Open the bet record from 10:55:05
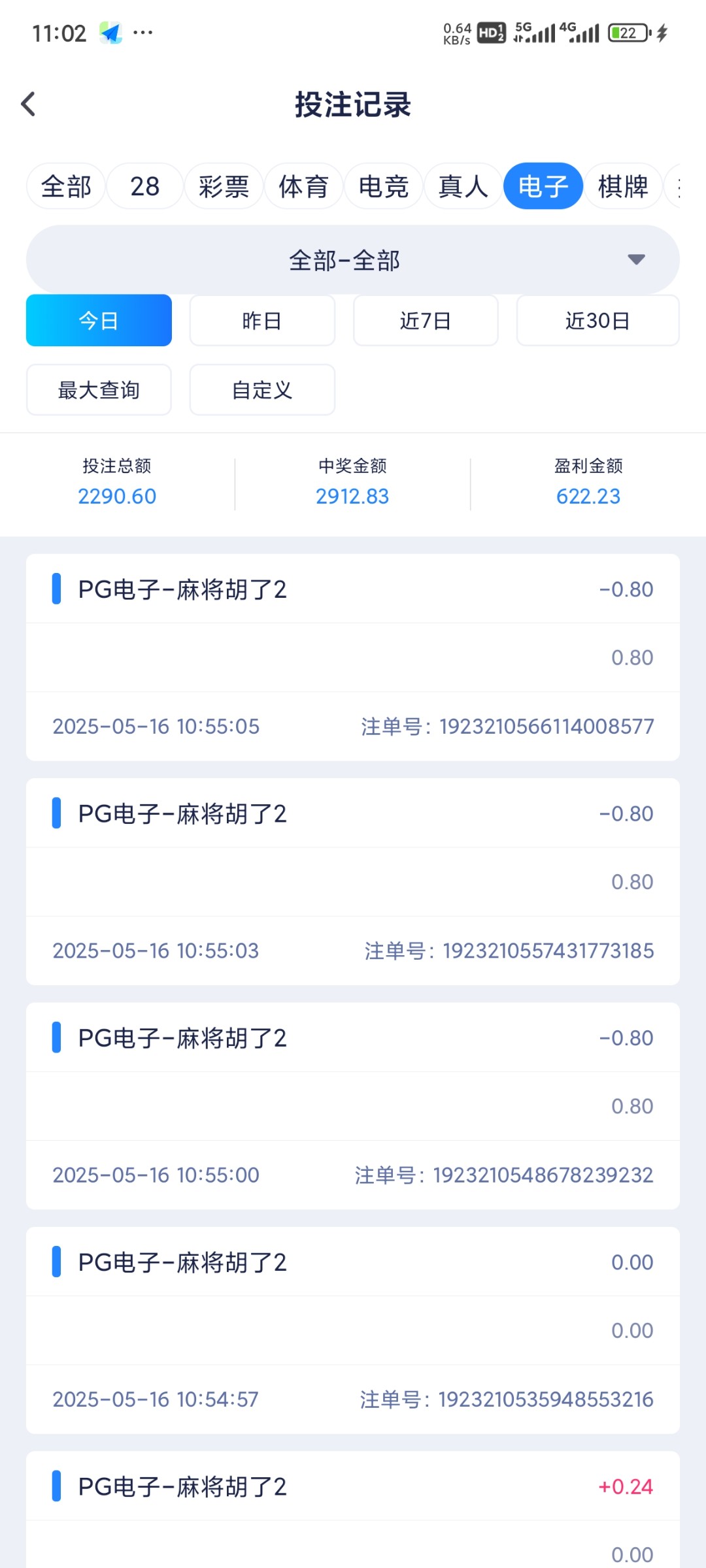The width and height of the screenshot is (706, 1568). [353, 657]
